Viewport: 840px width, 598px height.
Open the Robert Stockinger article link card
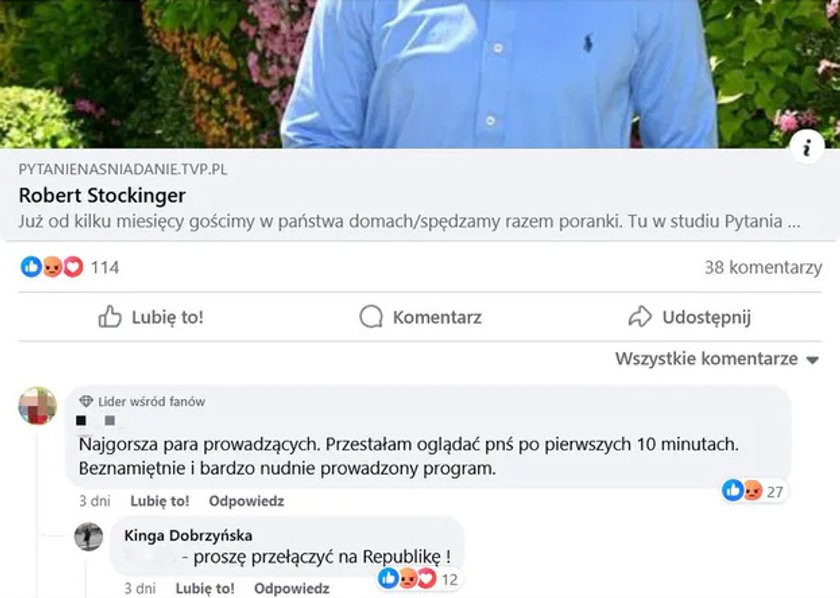(103, 196)
